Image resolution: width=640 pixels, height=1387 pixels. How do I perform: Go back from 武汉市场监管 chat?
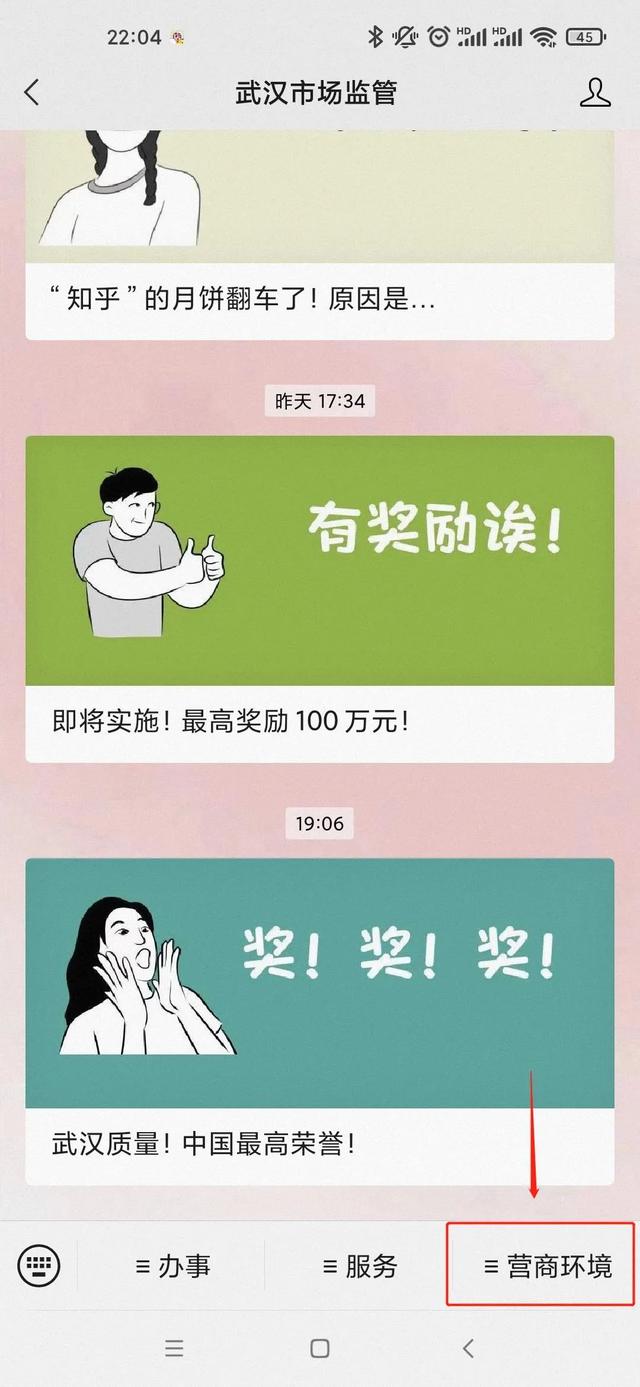(32, 93)
